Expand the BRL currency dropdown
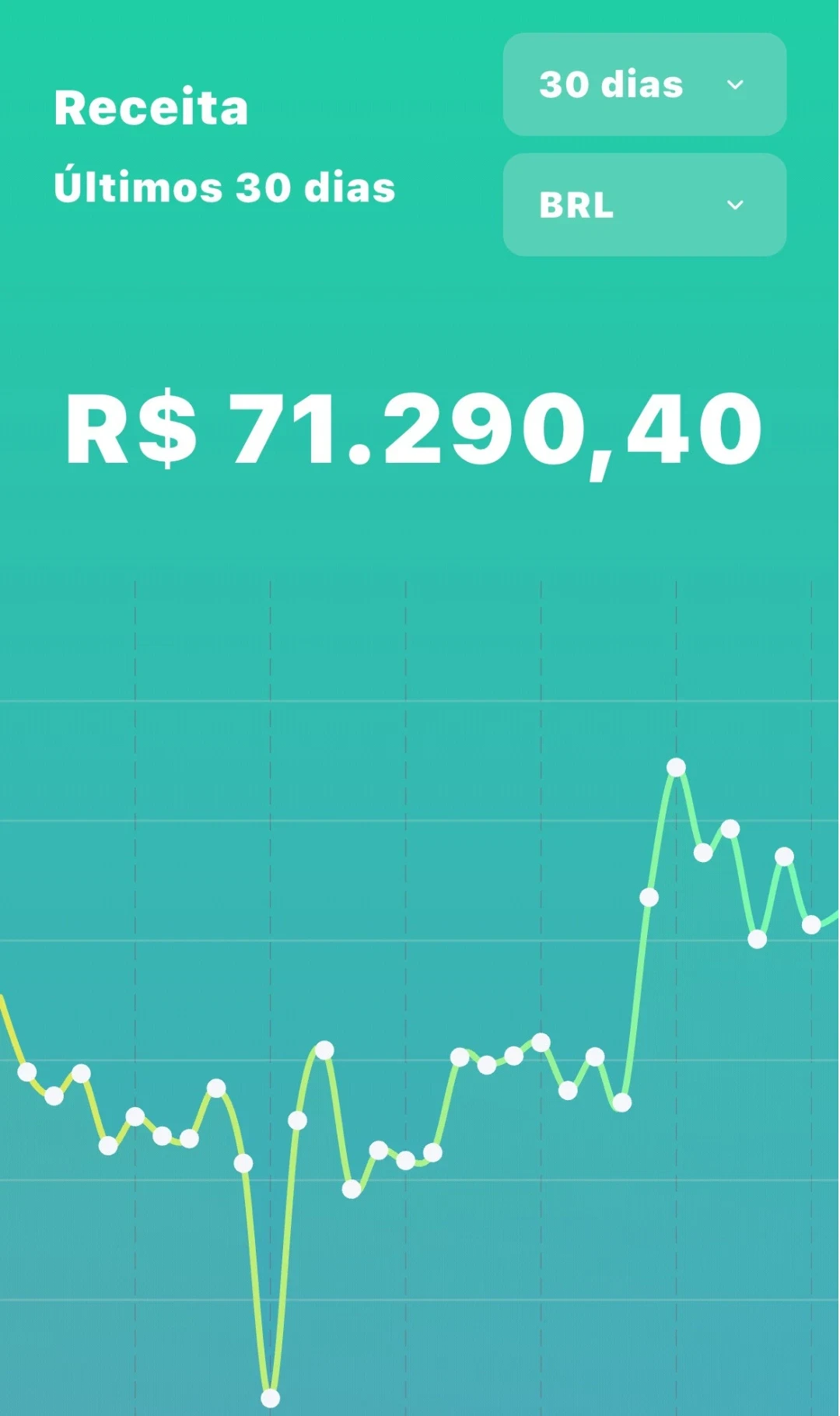This screenshot has height=1416, width=840. click(645, 205)
